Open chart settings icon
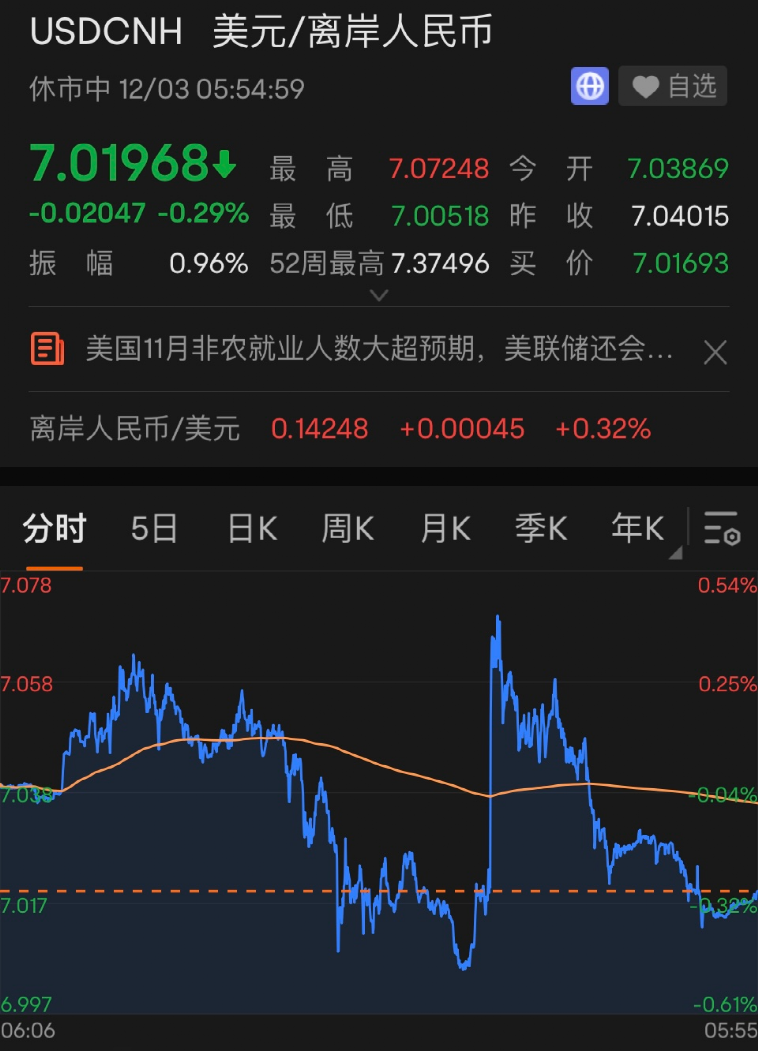 pos(721,528)
